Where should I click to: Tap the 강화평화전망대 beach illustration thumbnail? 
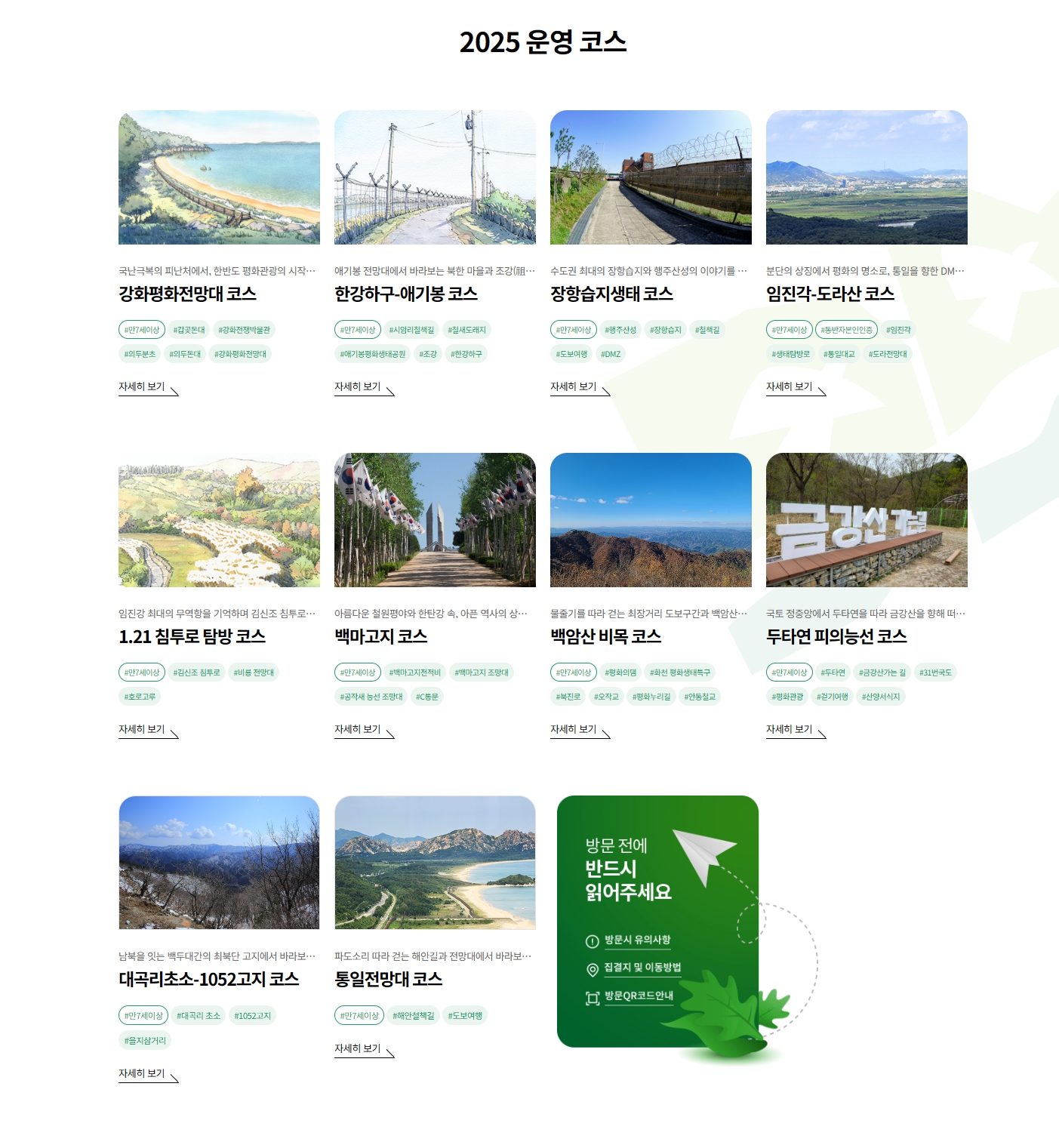coord(219,177)
